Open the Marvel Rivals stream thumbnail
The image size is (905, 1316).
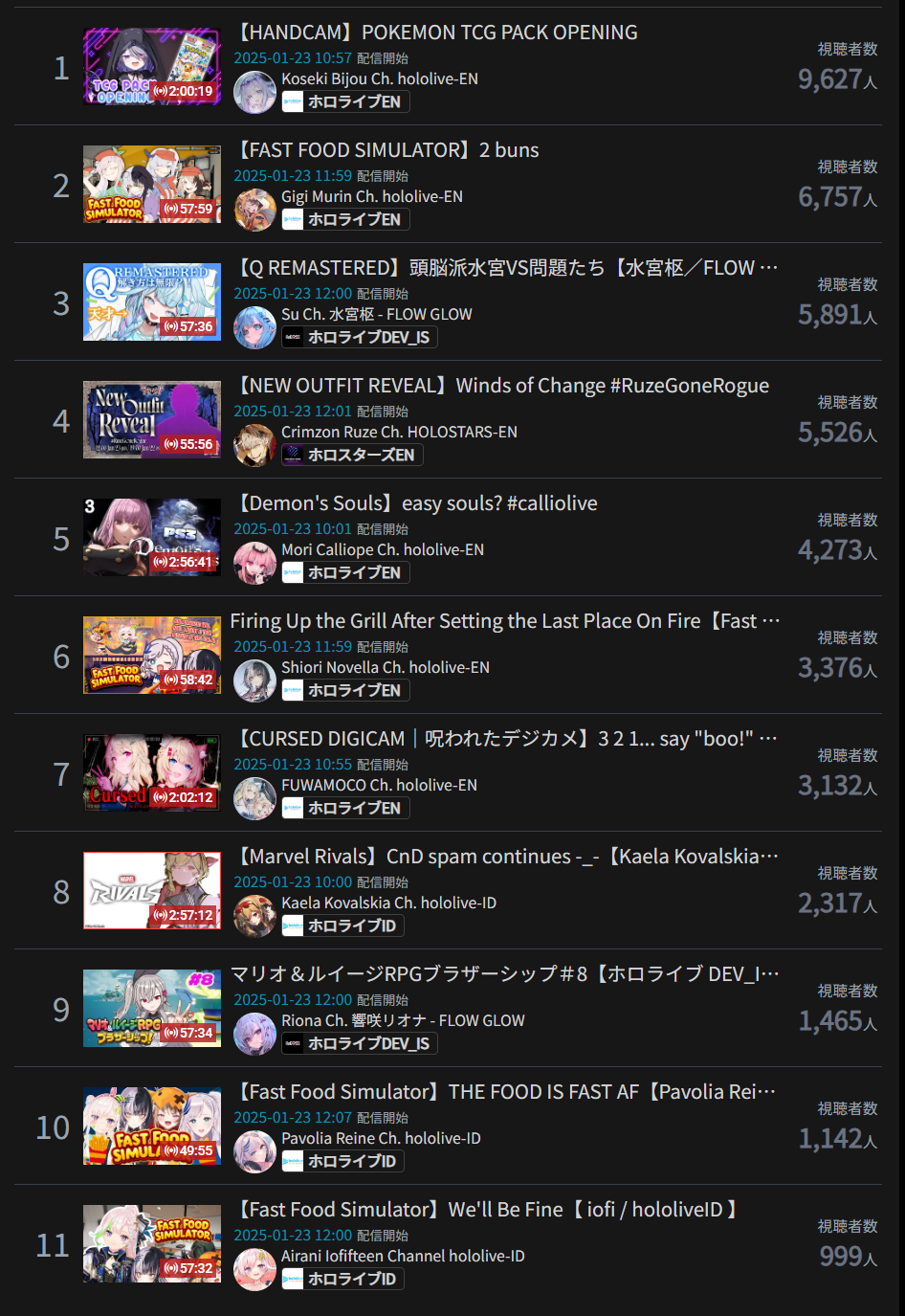[151, 891]
